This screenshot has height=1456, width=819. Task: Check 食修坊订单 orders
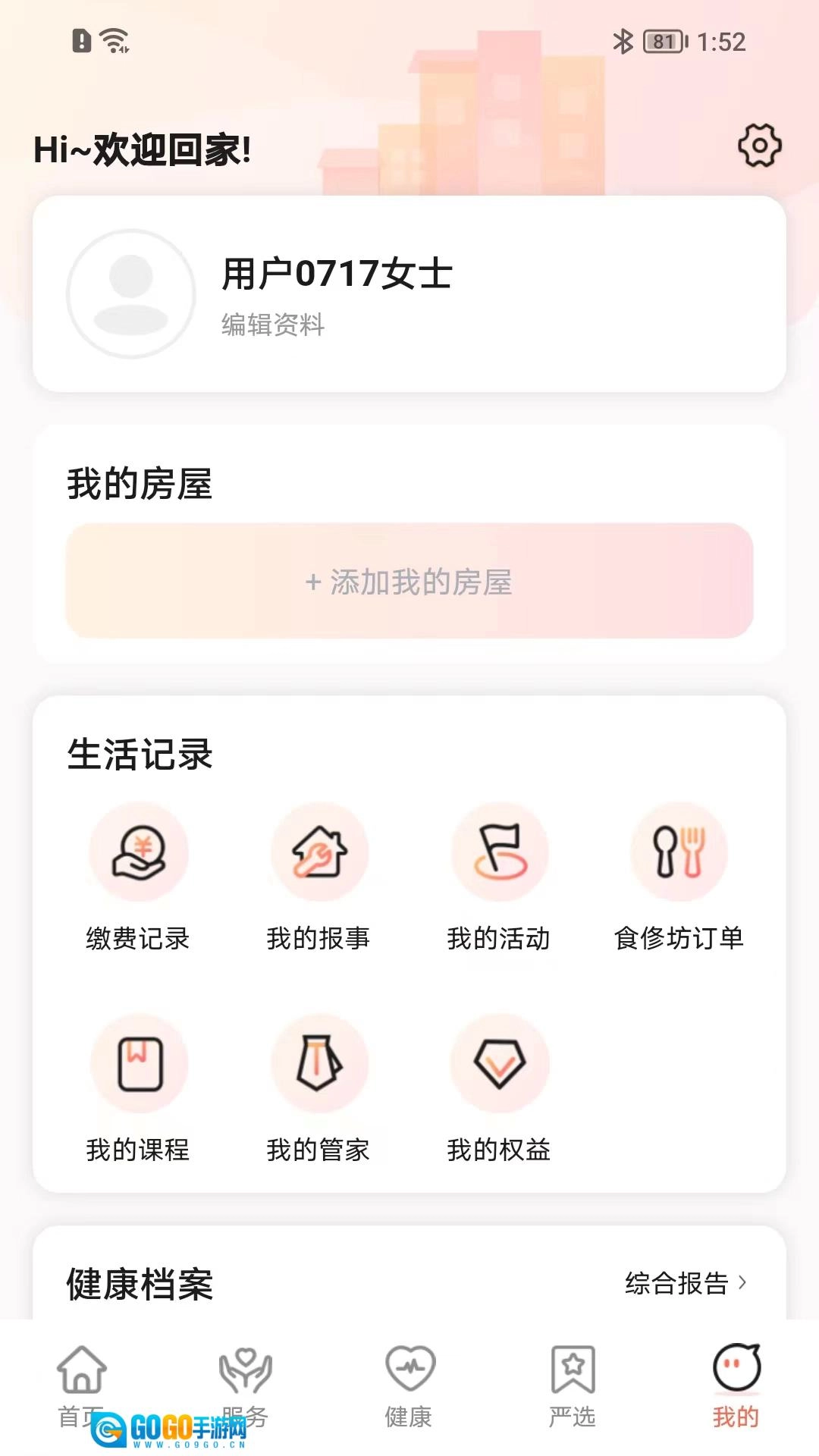(x=679, y=876)
